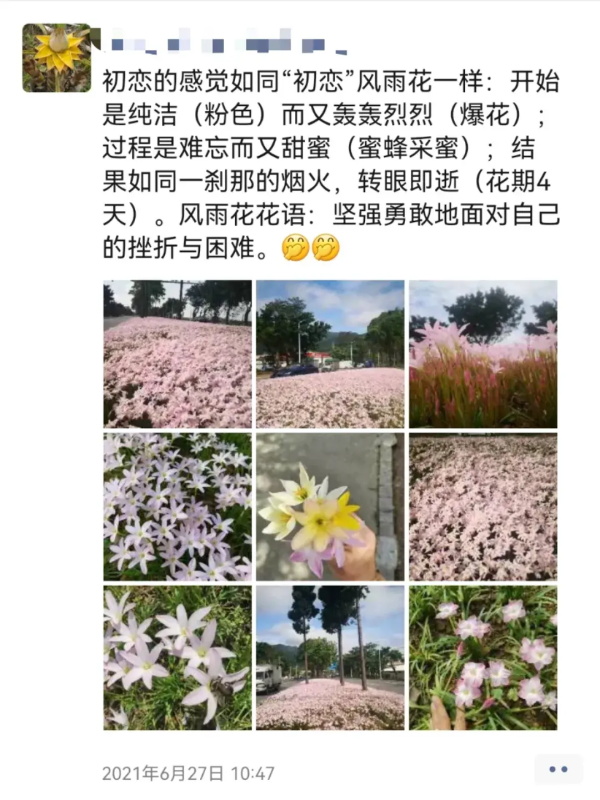
Task: Open the close-up of tall pink flowers
Action: [x=483, y=354]
